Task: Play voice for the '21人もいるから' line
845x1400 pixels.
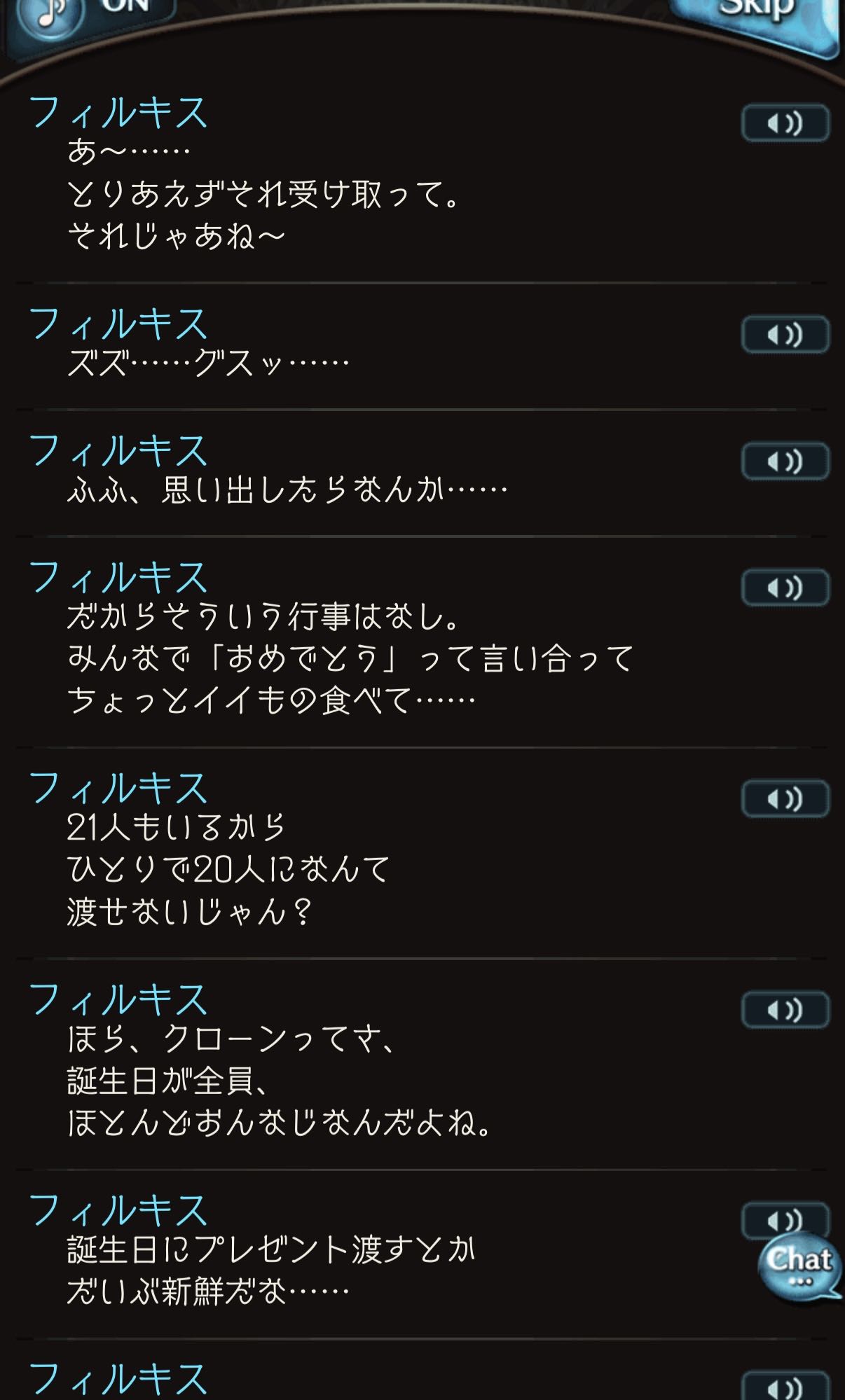Action: coord(785,799)
